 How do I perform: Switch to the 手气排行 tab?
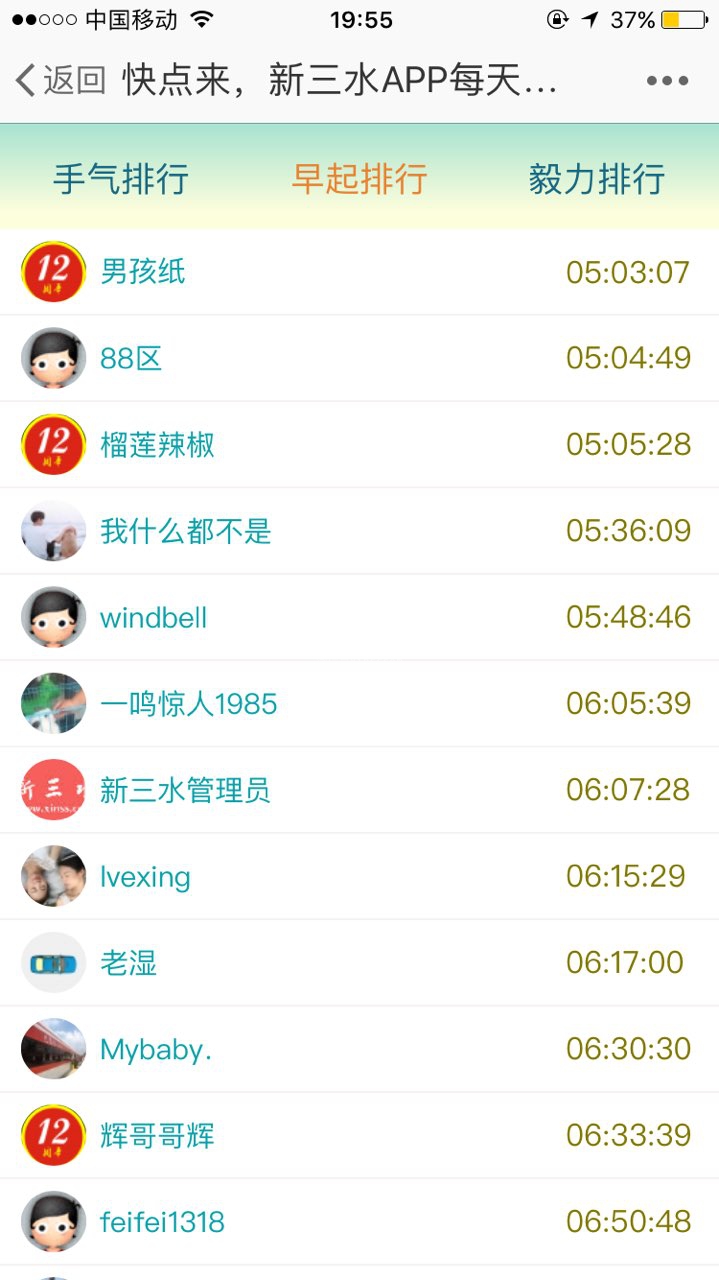[121, 179]
